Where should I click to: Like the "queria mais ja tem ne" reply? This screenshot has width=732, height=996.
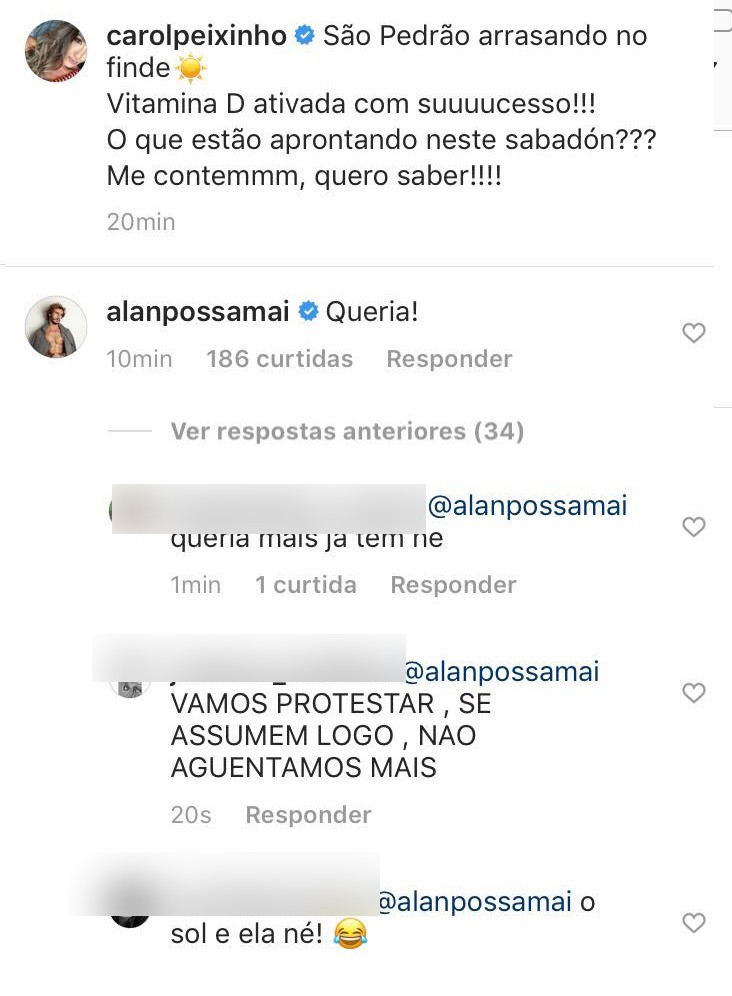tap(693, 526)
